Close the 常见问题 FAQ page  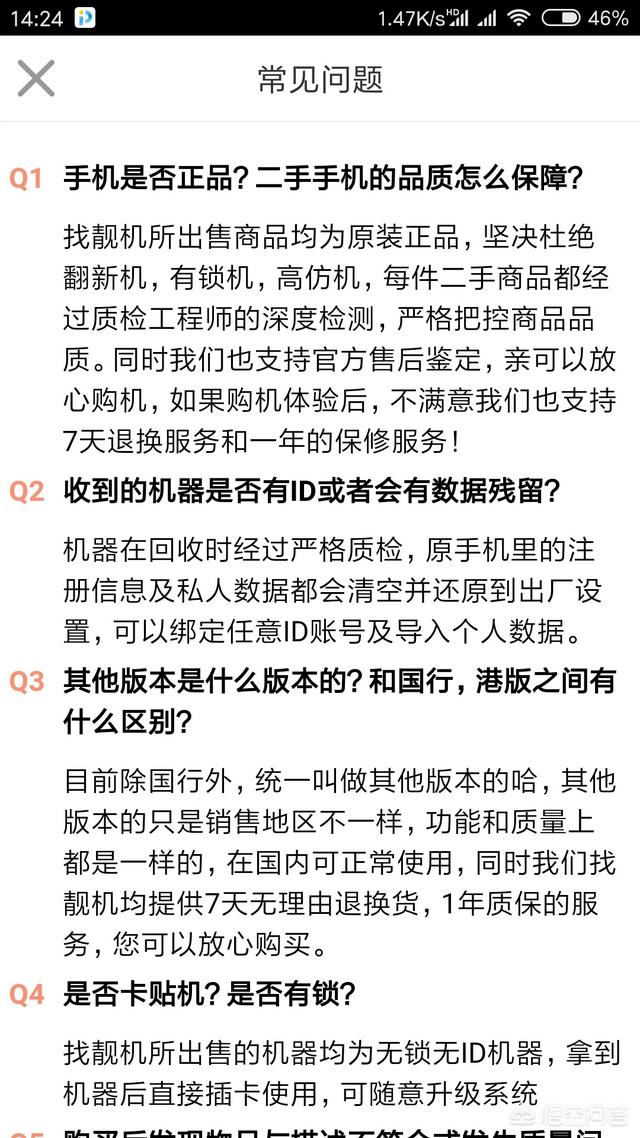[36, 78]
